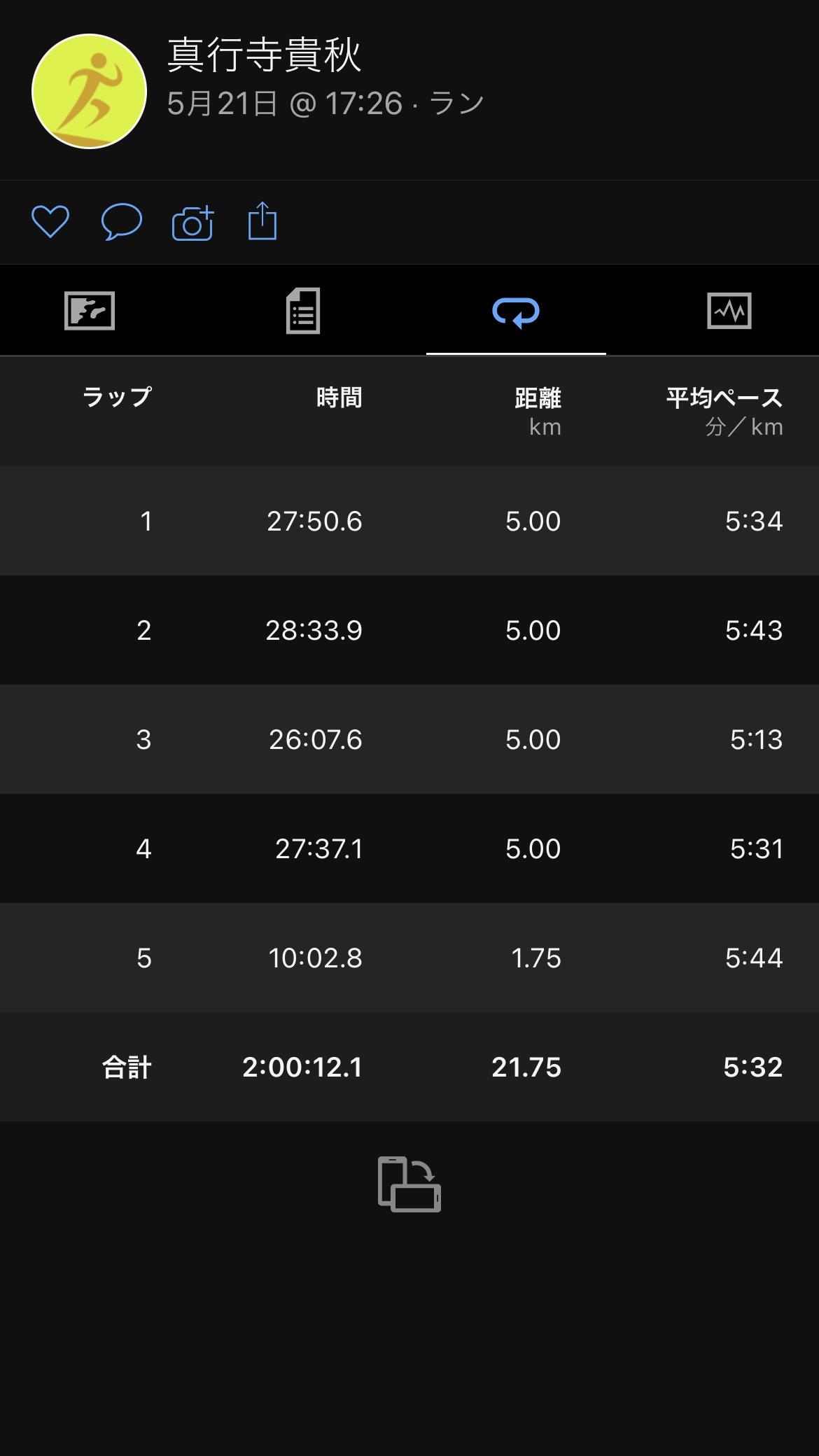The image size is (819, 1456).
Task: Open the comments bubble
Action: [122, 223]
